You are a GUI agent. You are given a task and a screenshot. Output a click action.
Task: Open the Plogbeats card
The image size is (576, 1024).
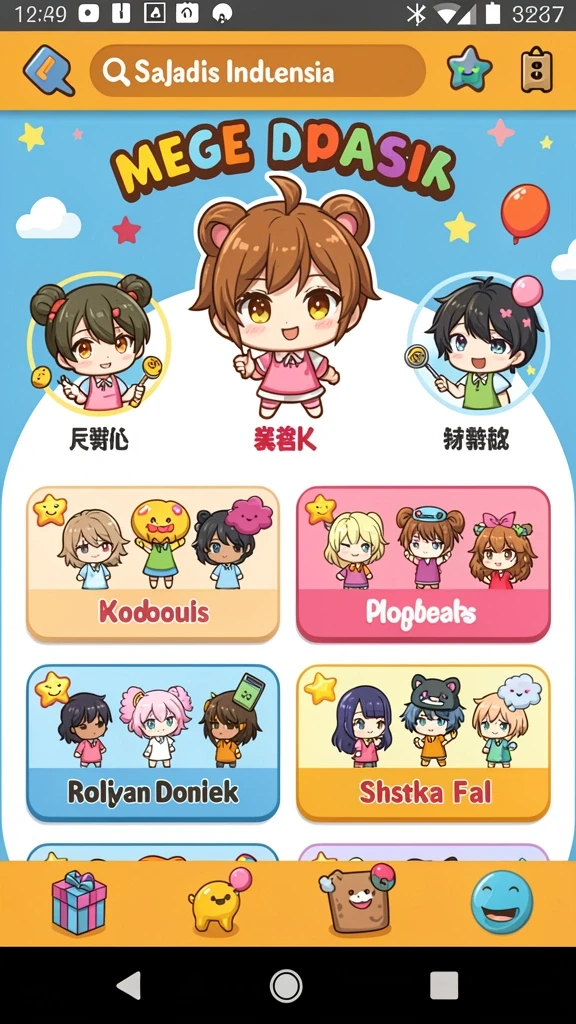(x=423, y=564)
